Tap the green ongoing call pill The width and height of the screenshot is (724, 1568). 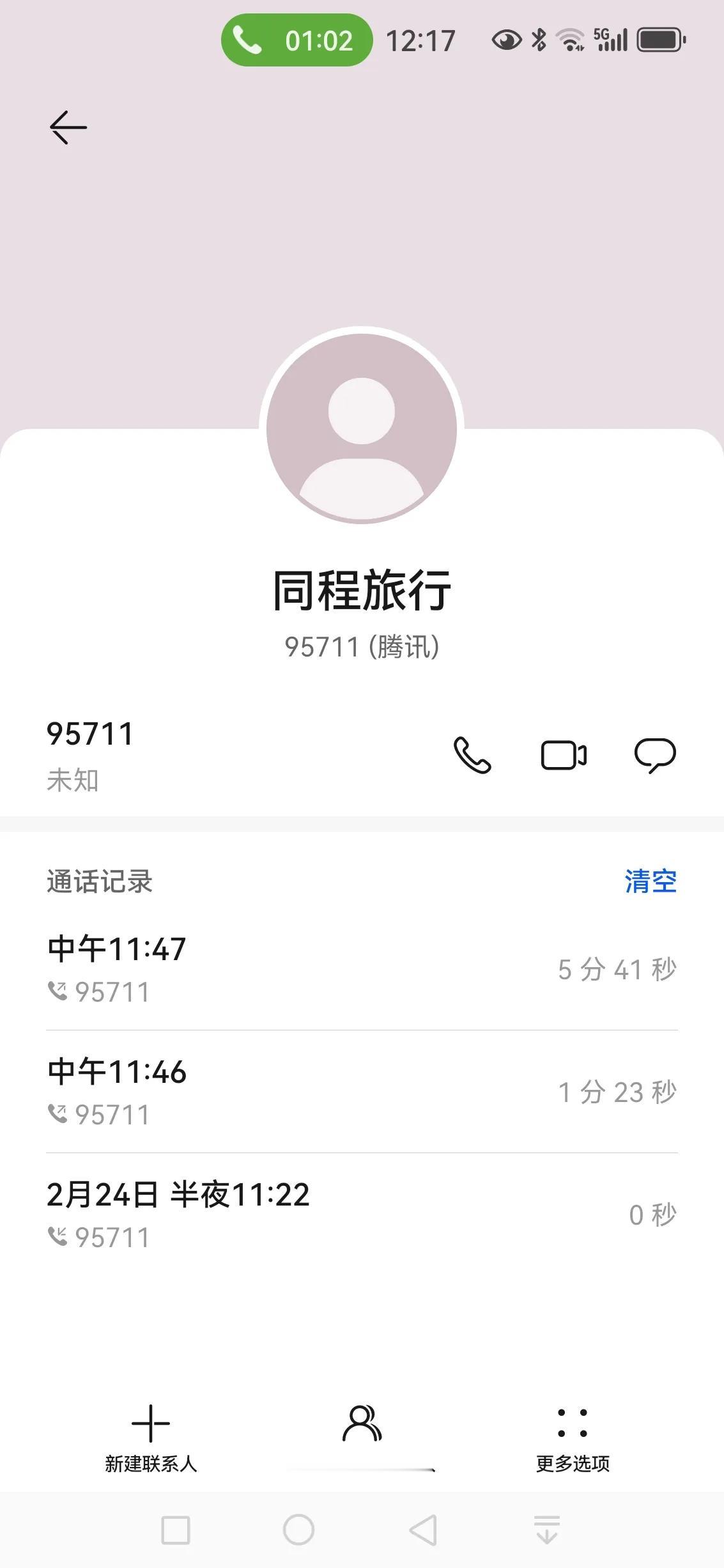[296, 40]
